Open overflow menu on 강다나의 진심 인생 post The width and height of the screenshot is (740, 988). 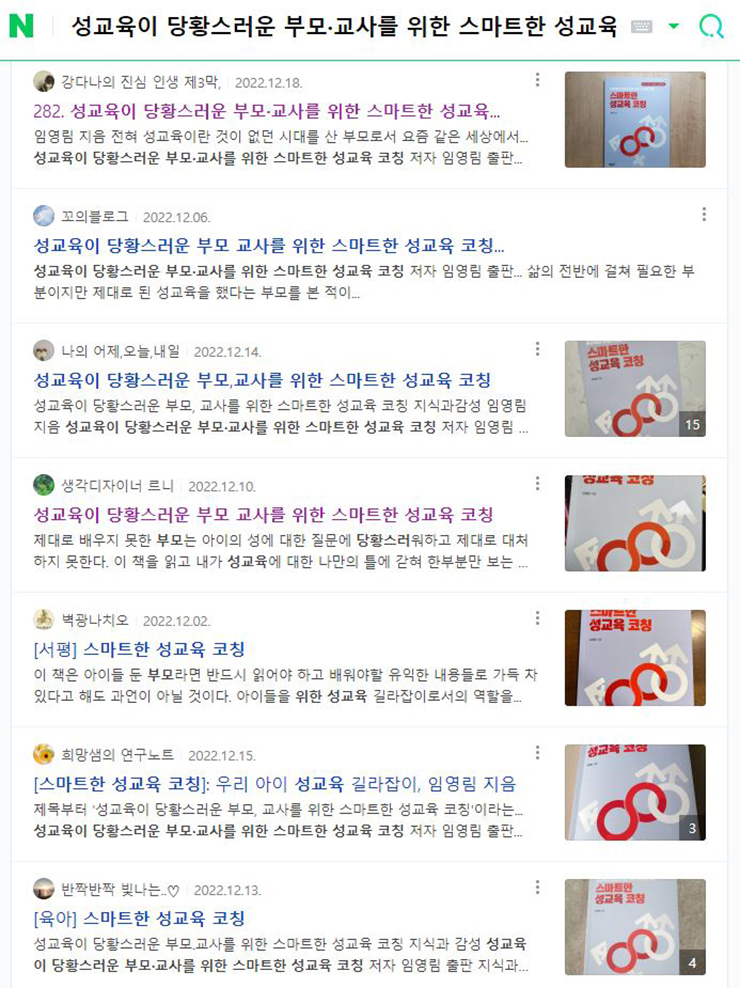point(538,80)
